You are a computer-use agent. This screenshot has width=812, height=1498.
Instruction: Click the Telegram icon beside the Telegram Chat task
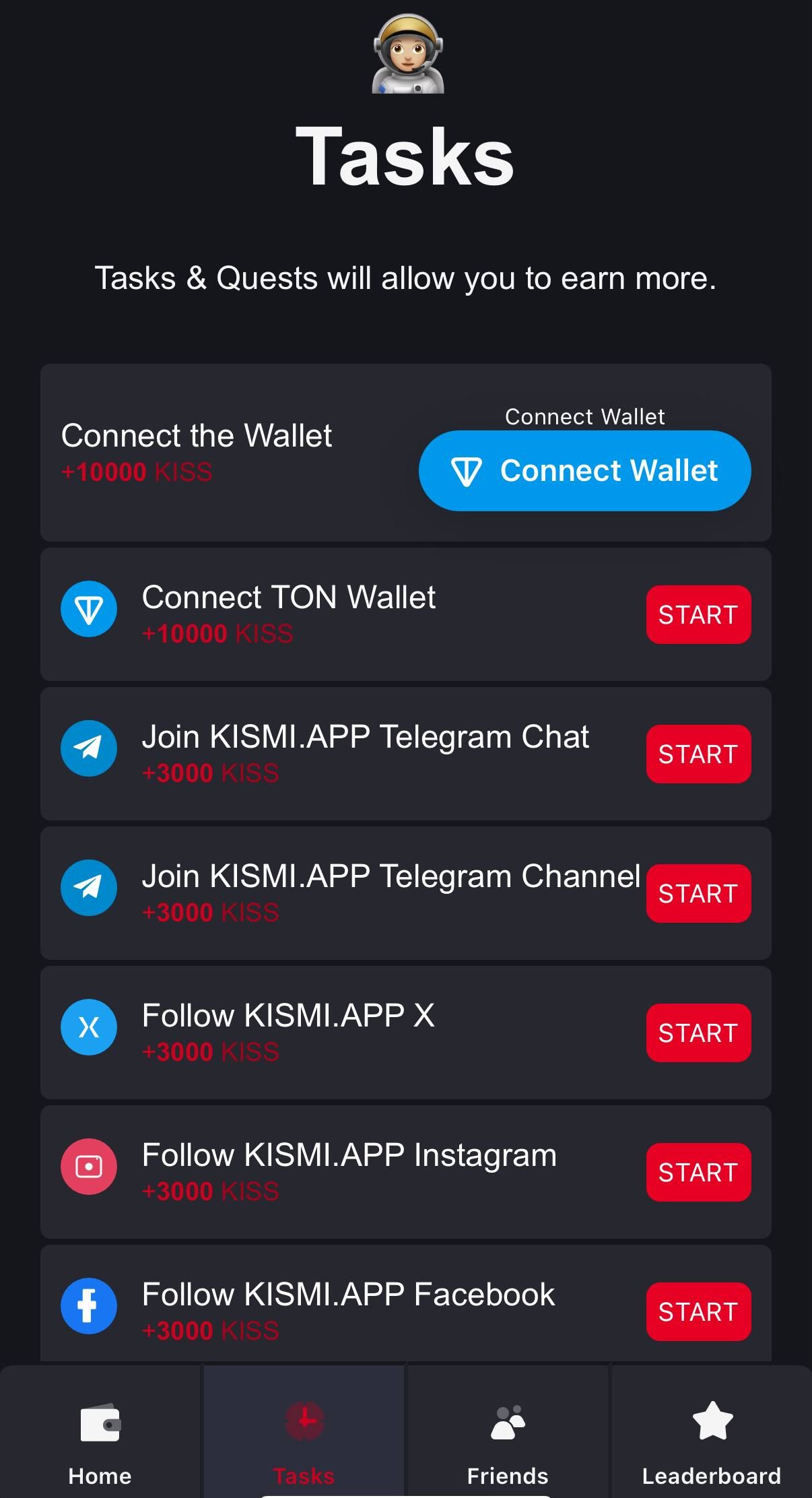tap(88, 748)
